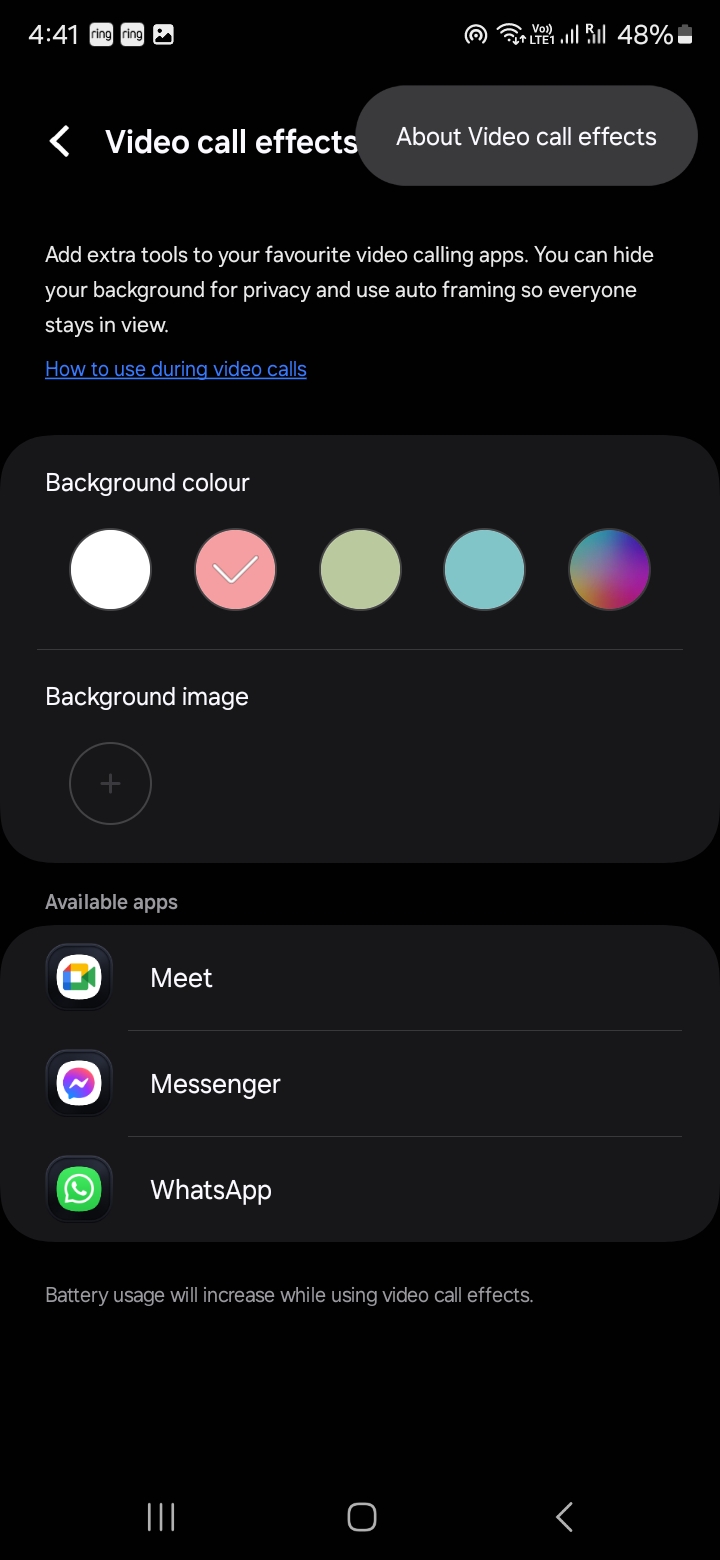Open How to use during video calls
Screen dimensions: 720x1560
tap(175, 368)
